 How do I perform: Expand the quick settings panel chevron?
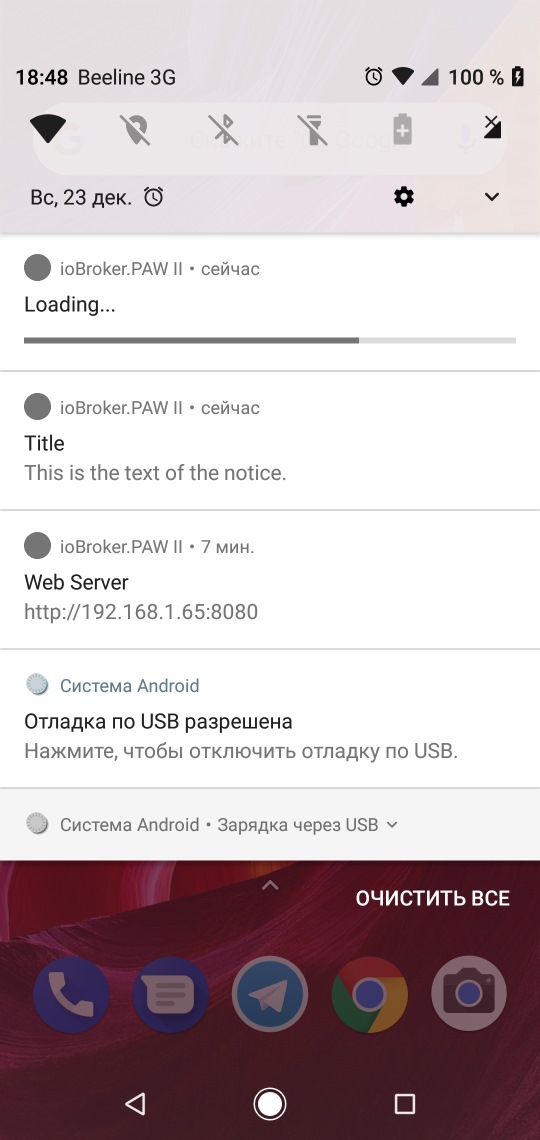[492, 197]
